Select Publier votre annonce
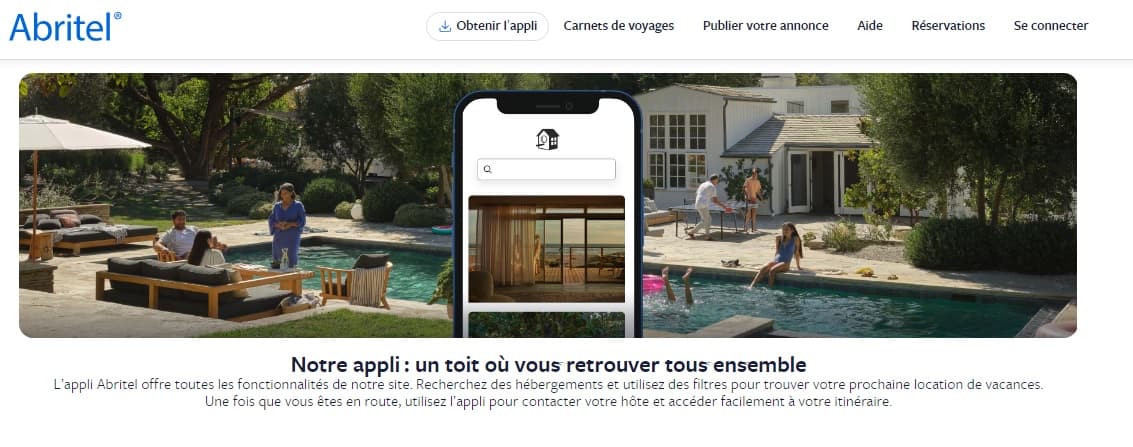The image size is (1133, 447). coord(765,26)
